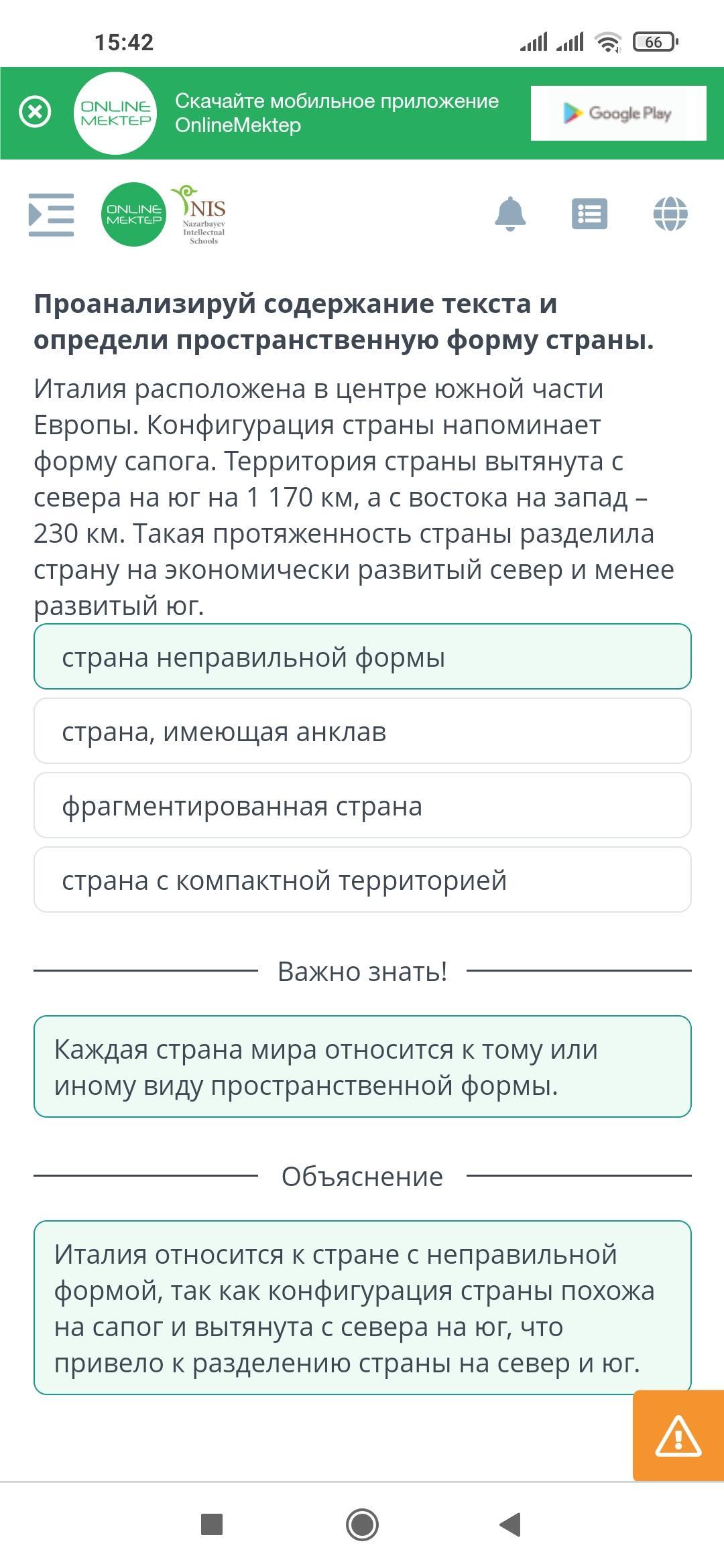724x1568 pixels.
Task: Go to the system home screen
Action: click(362, 1525)
